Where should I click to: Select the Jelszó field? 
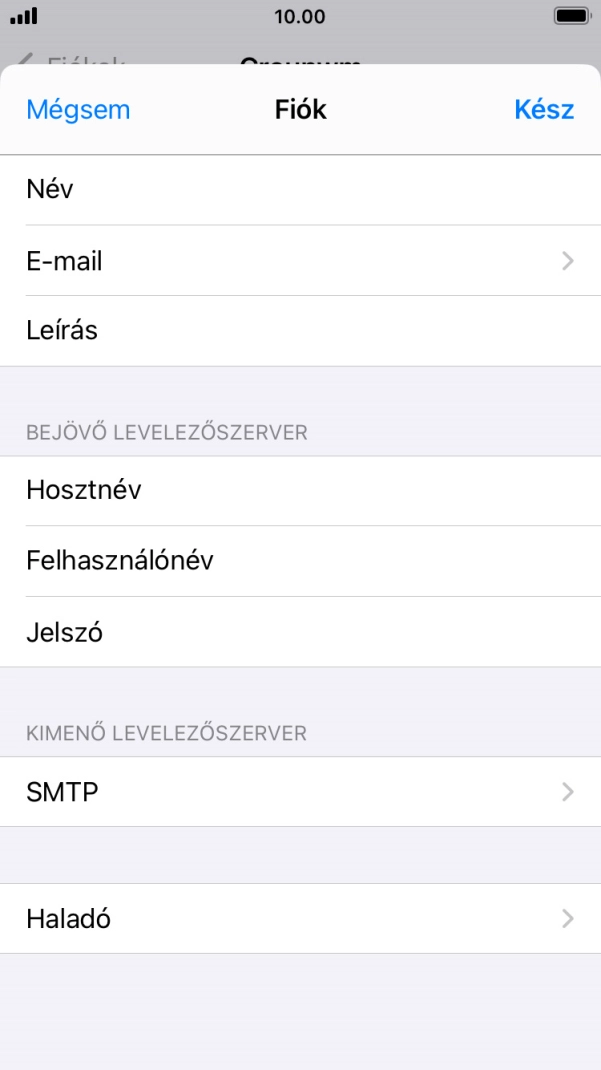pyautogui.click(x=300, y=632)
